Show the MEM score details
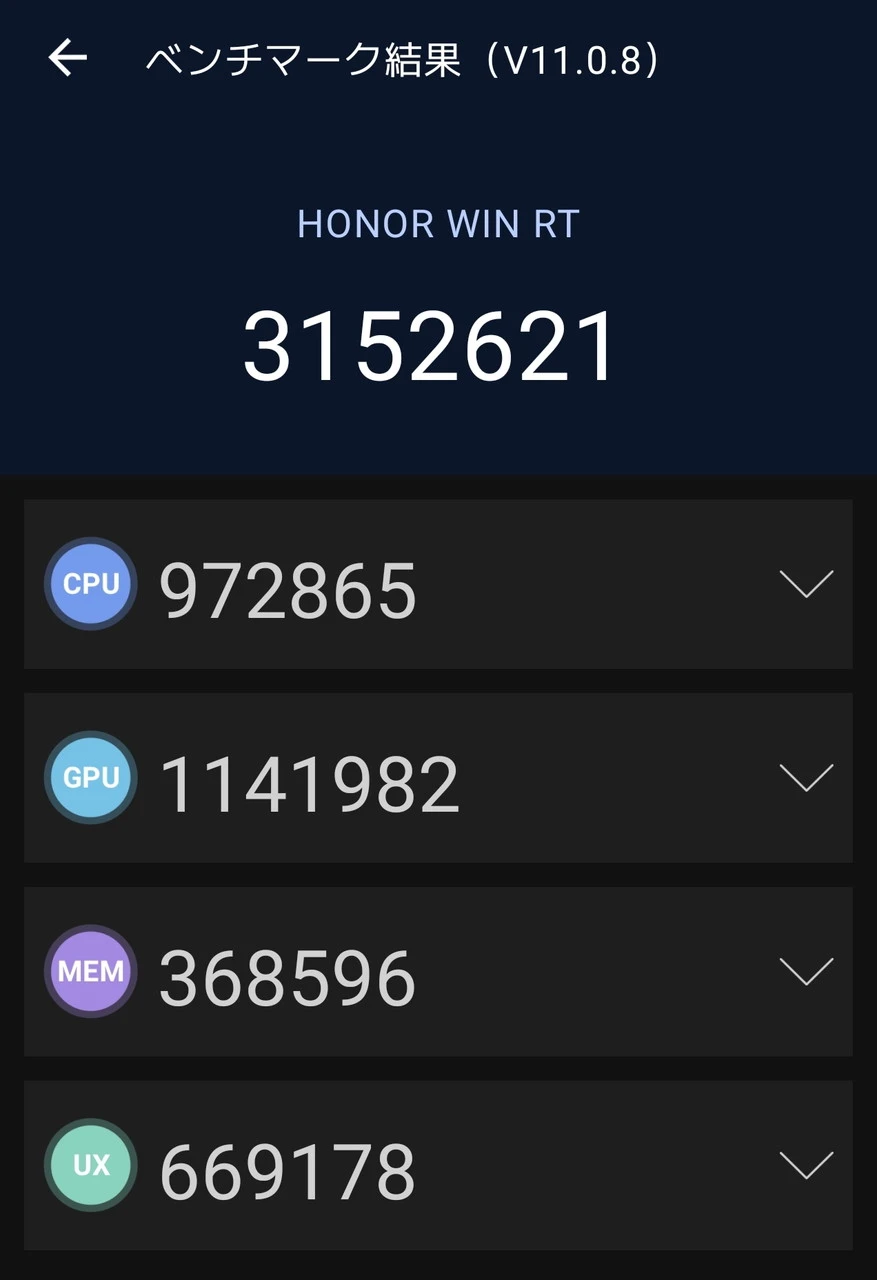The width and height of the screenshot is (877, 1280). (x=806, y=971)
